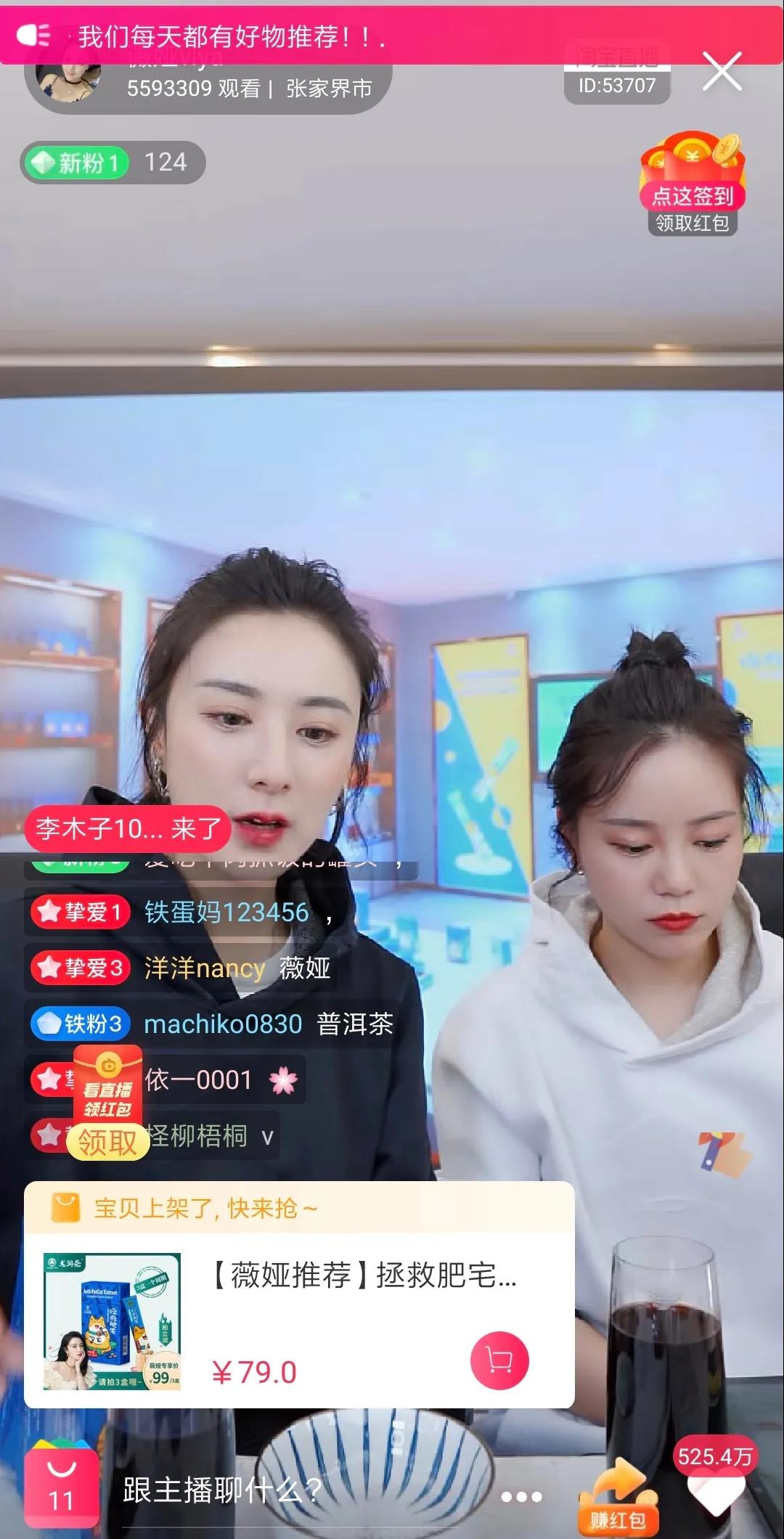Close the livestream with the X
784x1539 pixels.
coord(722,72)
